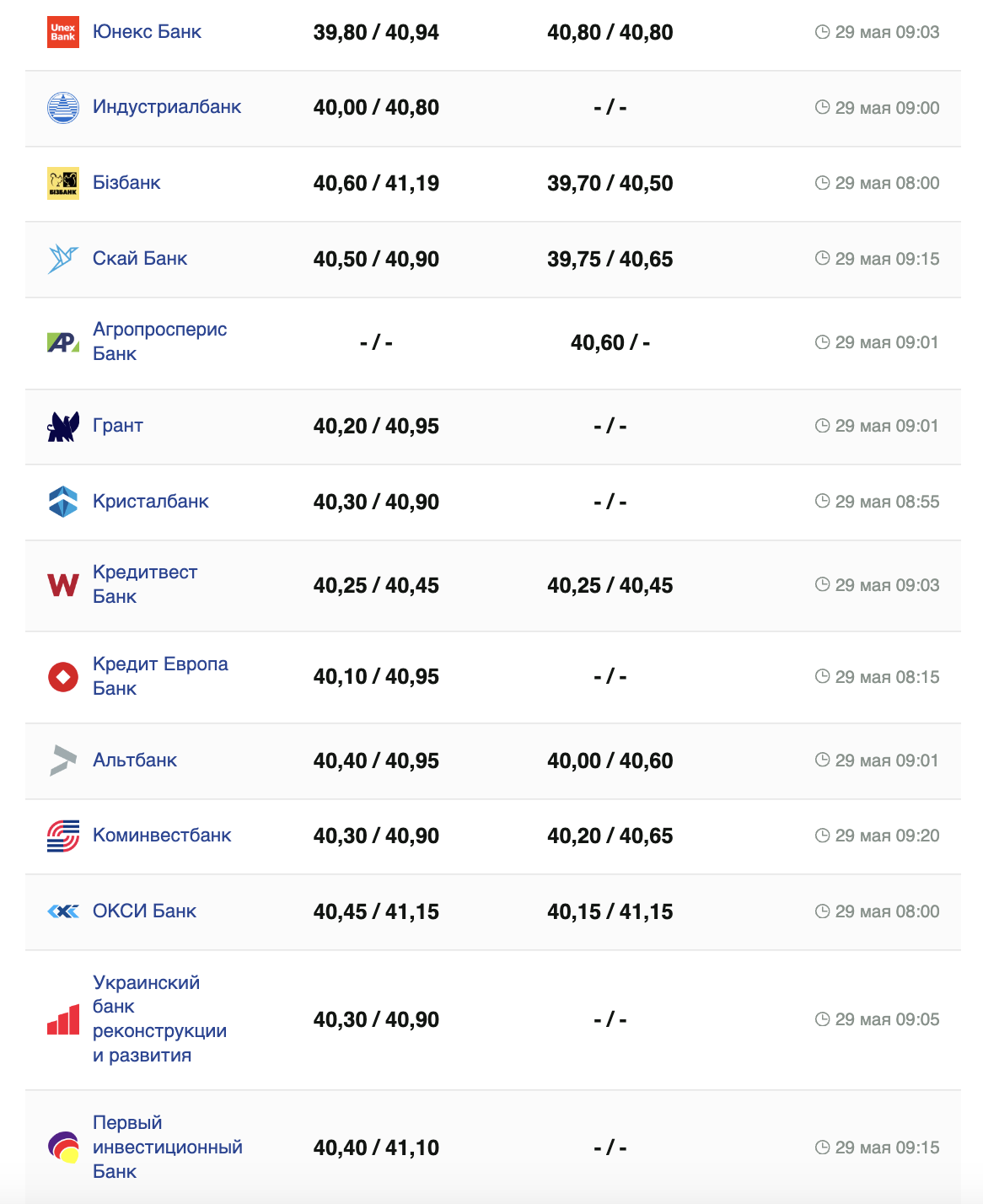The image size is (983, 1204).
Task: Tap the Грант bank link
Action: 118,426
